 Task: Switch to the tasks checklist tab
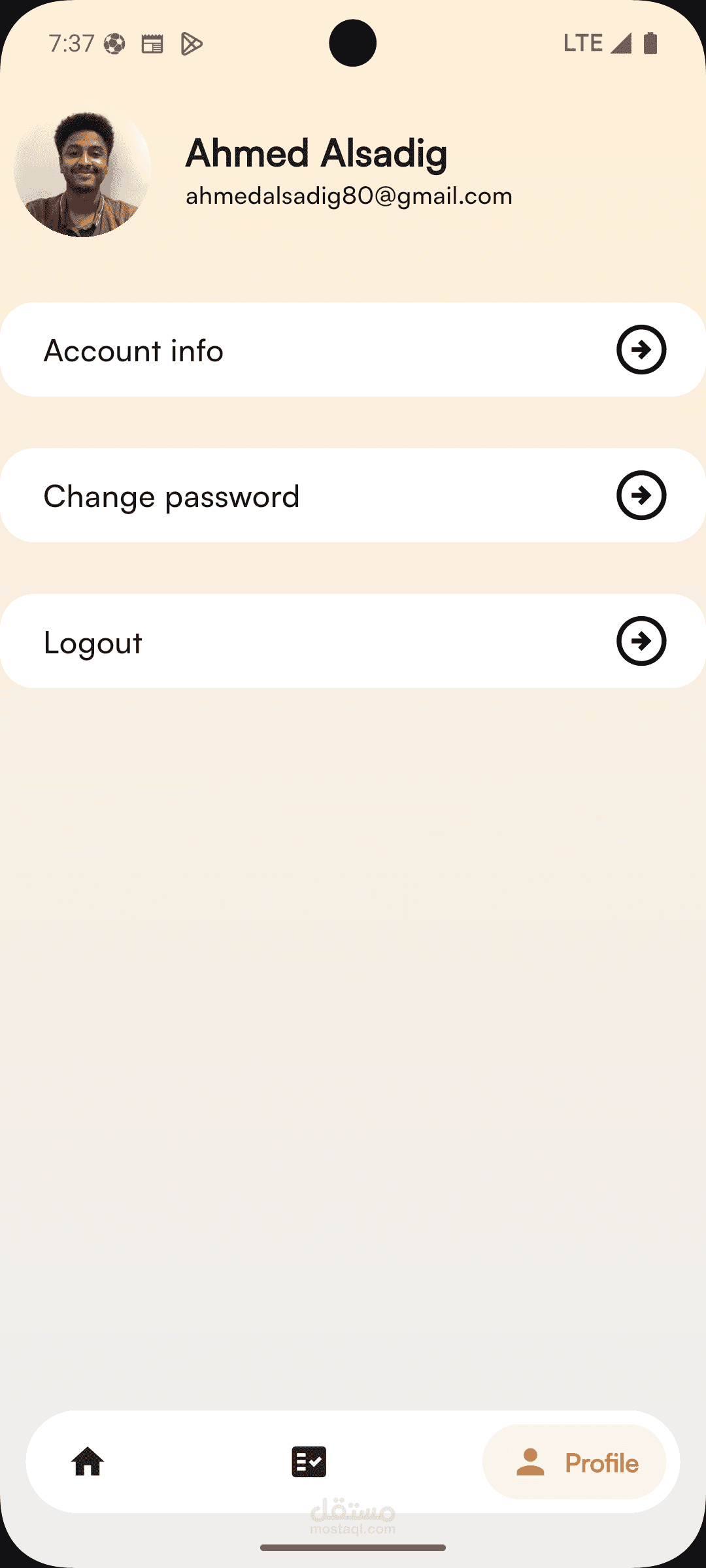point(309,1462)
